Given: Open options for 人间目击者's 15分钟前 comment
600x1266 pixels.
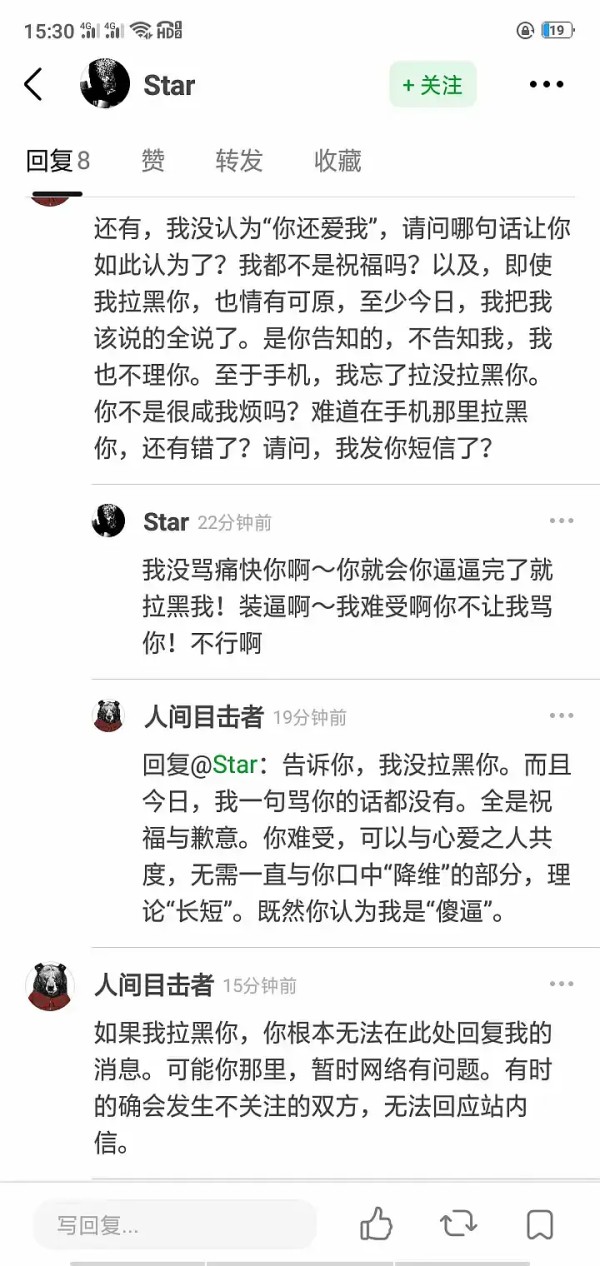Looking at the screenshot, I should [561, 984].
